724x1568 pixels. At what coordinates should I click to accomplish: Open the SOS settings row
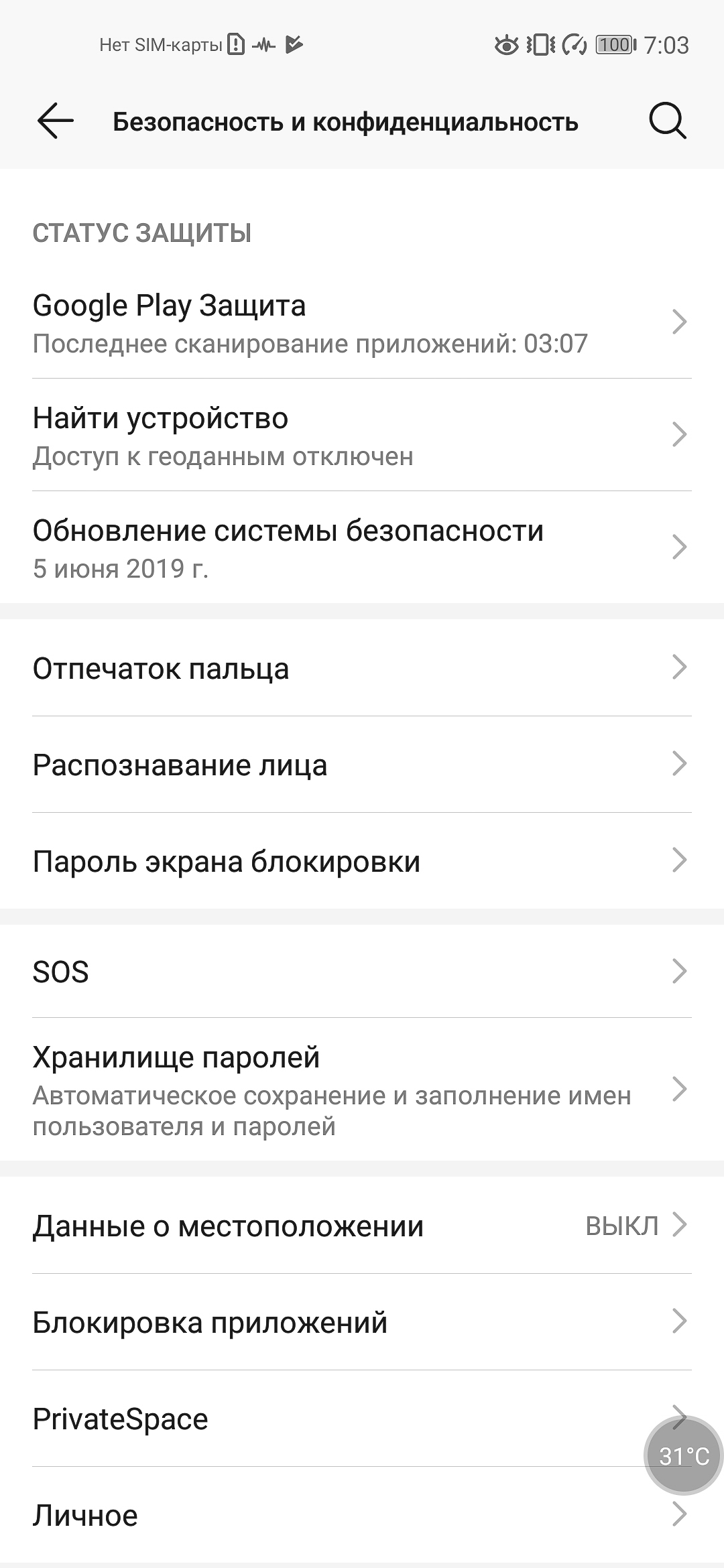click(x=362, y=971)
